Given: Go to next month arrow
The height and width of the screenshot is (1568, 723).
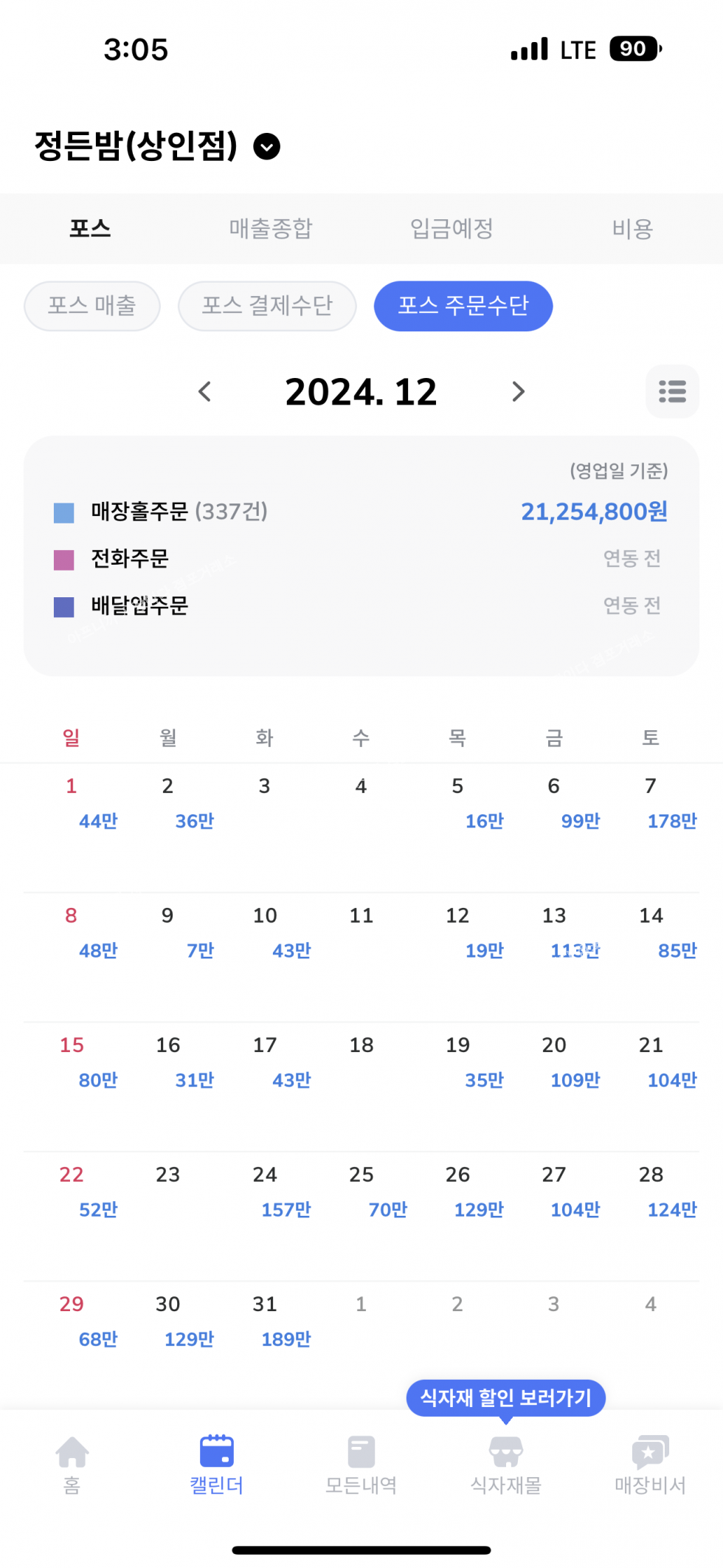Looking at the screenshot, I should [518, 391].
